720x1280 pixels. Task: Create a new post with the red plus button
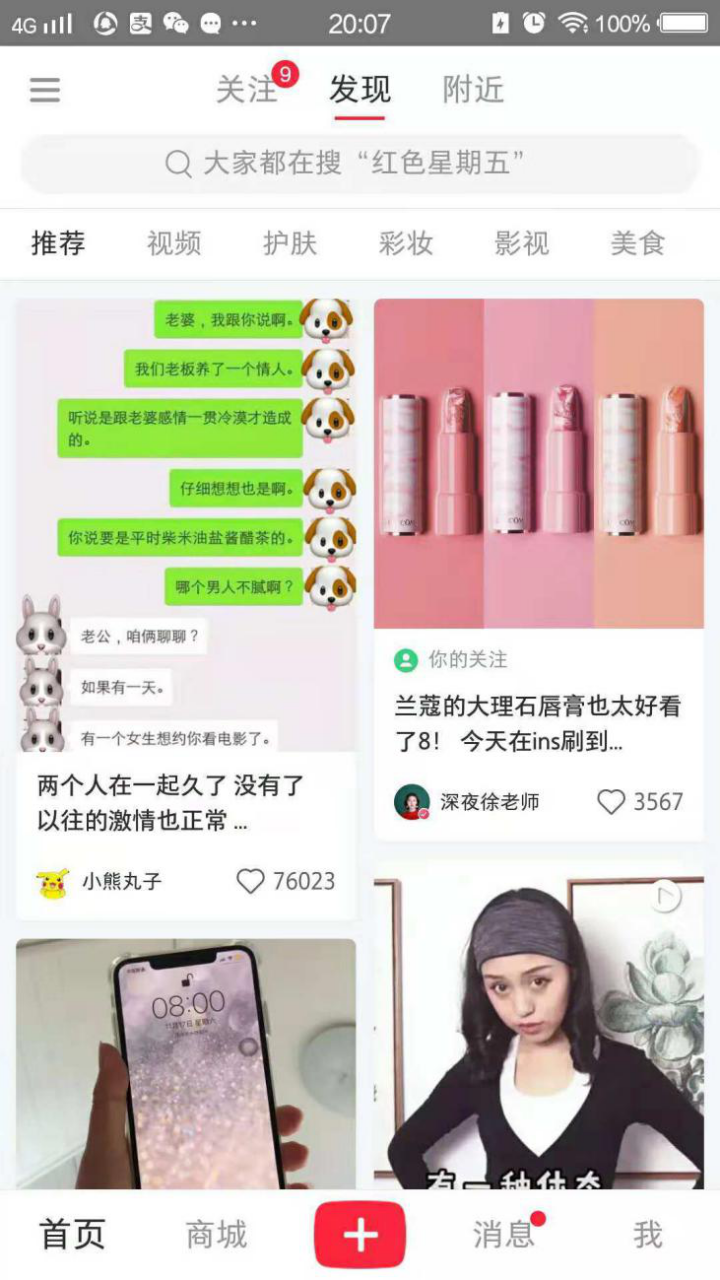[x=360, y=1235]
